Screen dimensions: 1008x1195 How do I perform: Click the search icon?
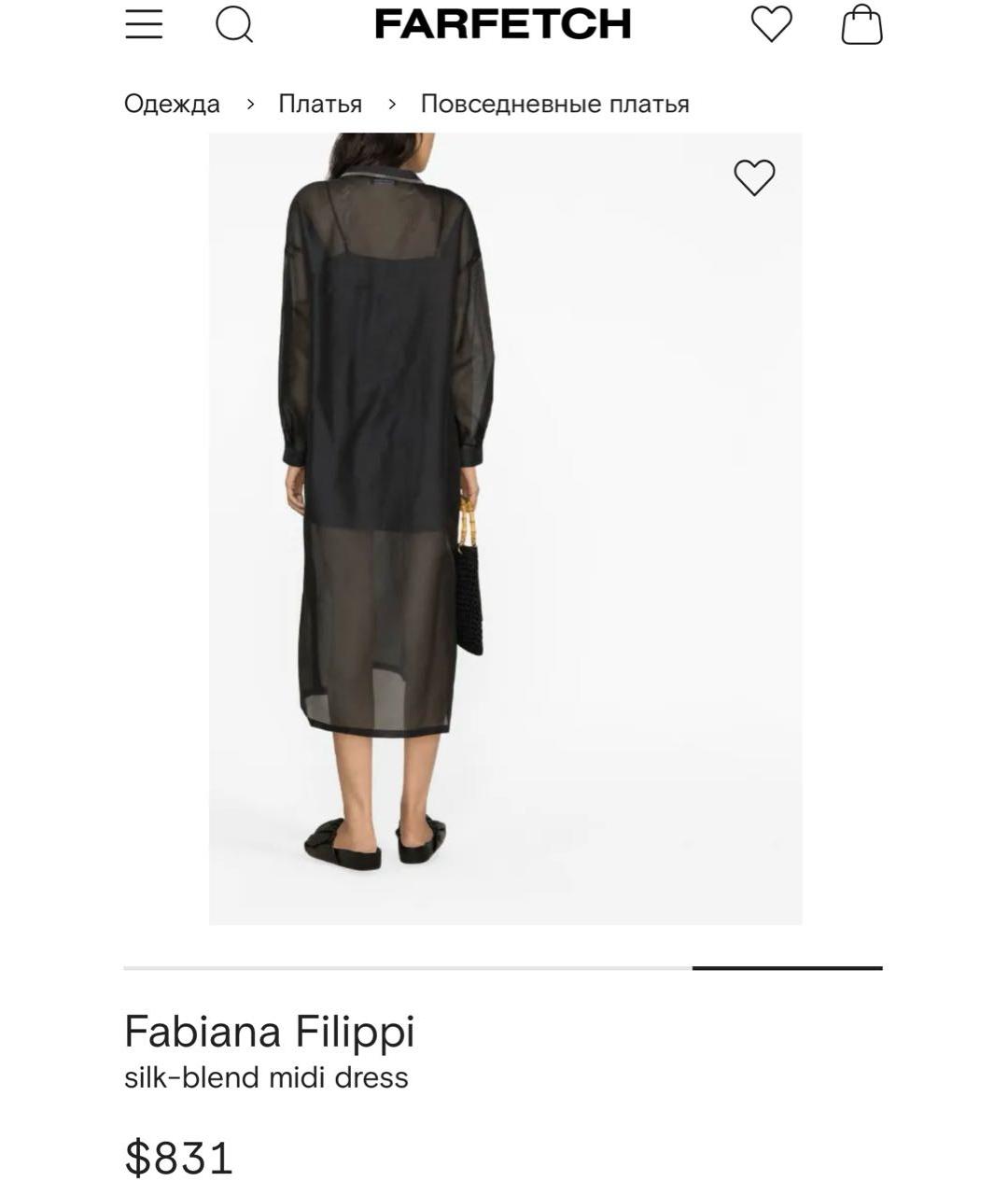pos(235,23)
